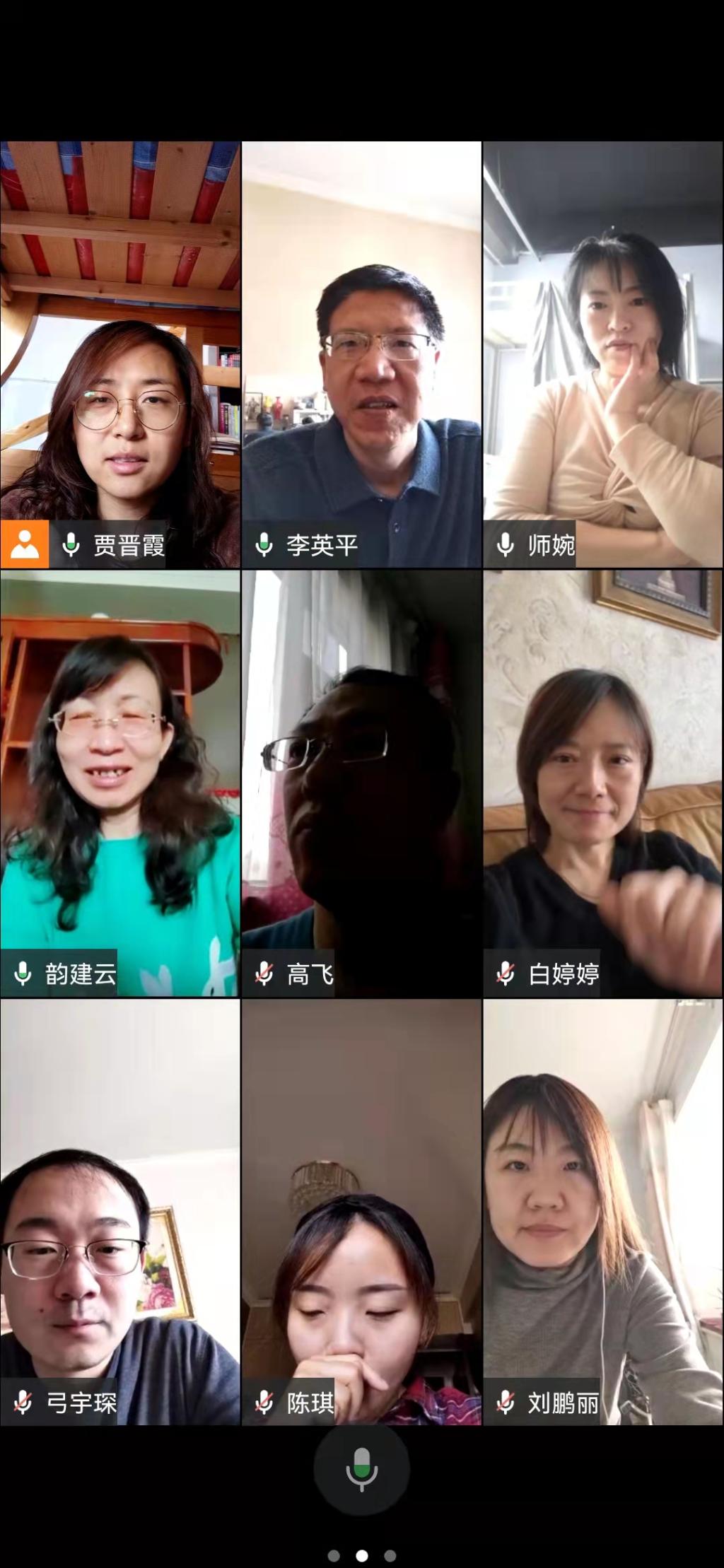Enlarge 弓宇琛's video tile
This screenshot has height=1568, width=724.
click(120, 1212)
